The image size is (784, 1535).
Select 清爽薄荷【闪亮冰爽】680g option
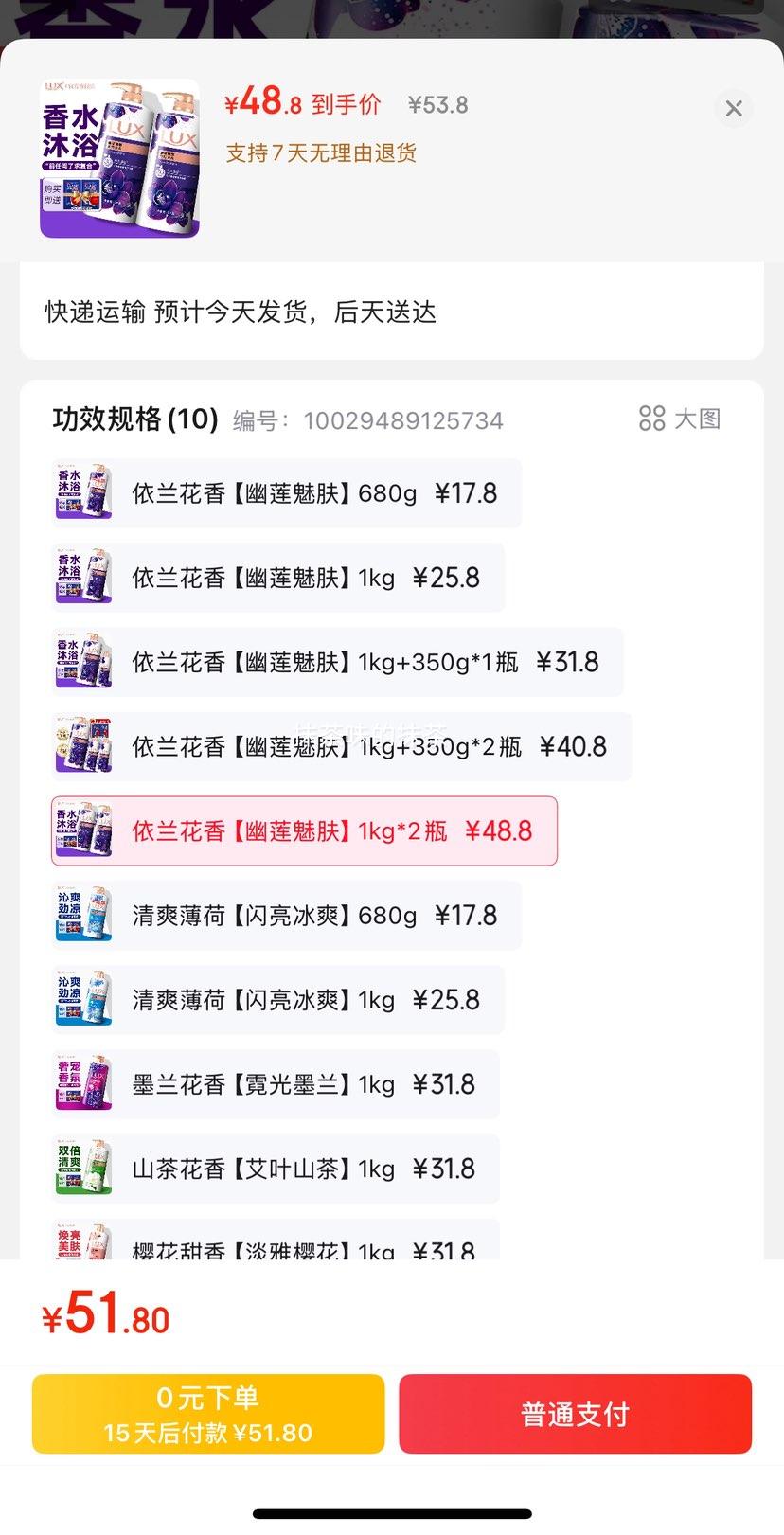click(x=286, y=916)
